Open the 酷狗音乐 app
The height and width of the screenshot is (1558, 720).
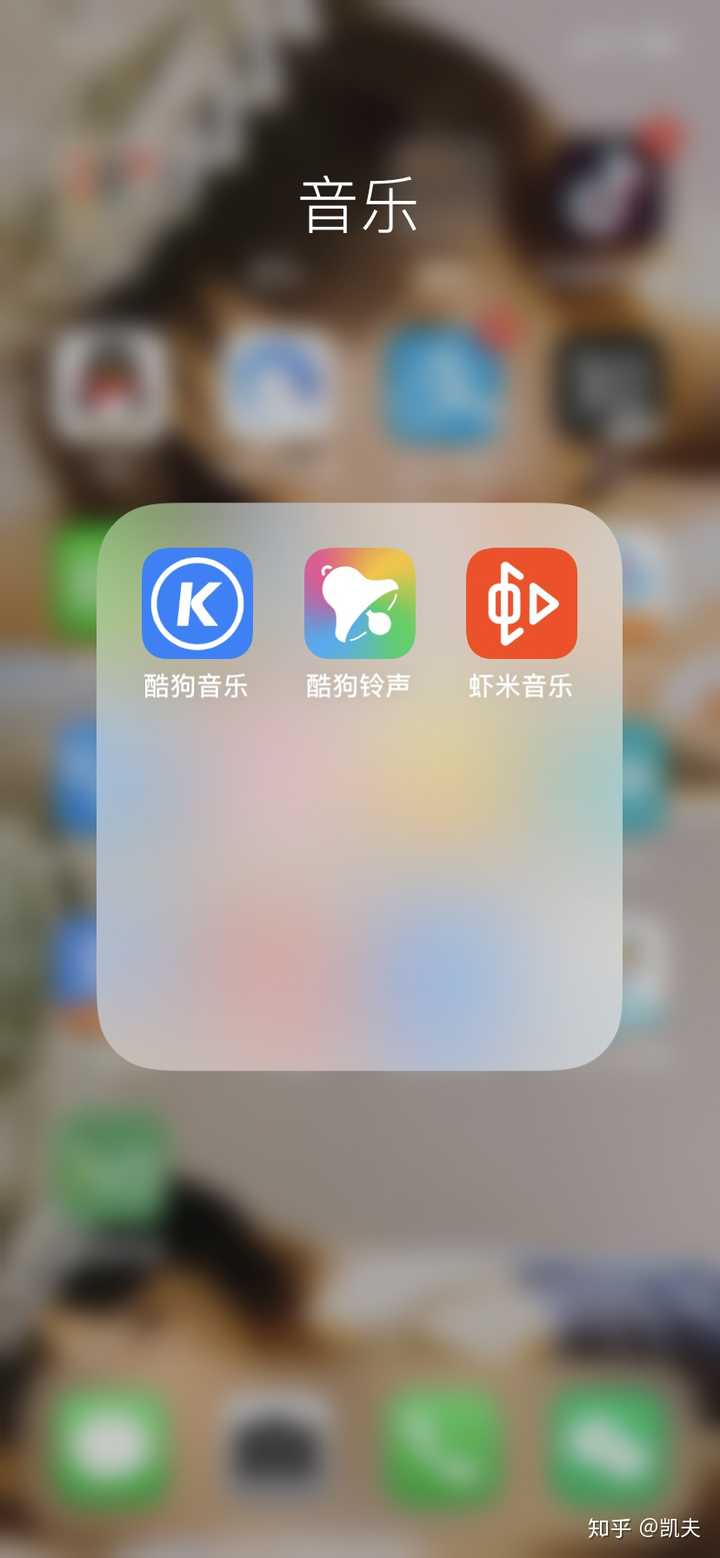pyautogui.click(x=197, y=603)
